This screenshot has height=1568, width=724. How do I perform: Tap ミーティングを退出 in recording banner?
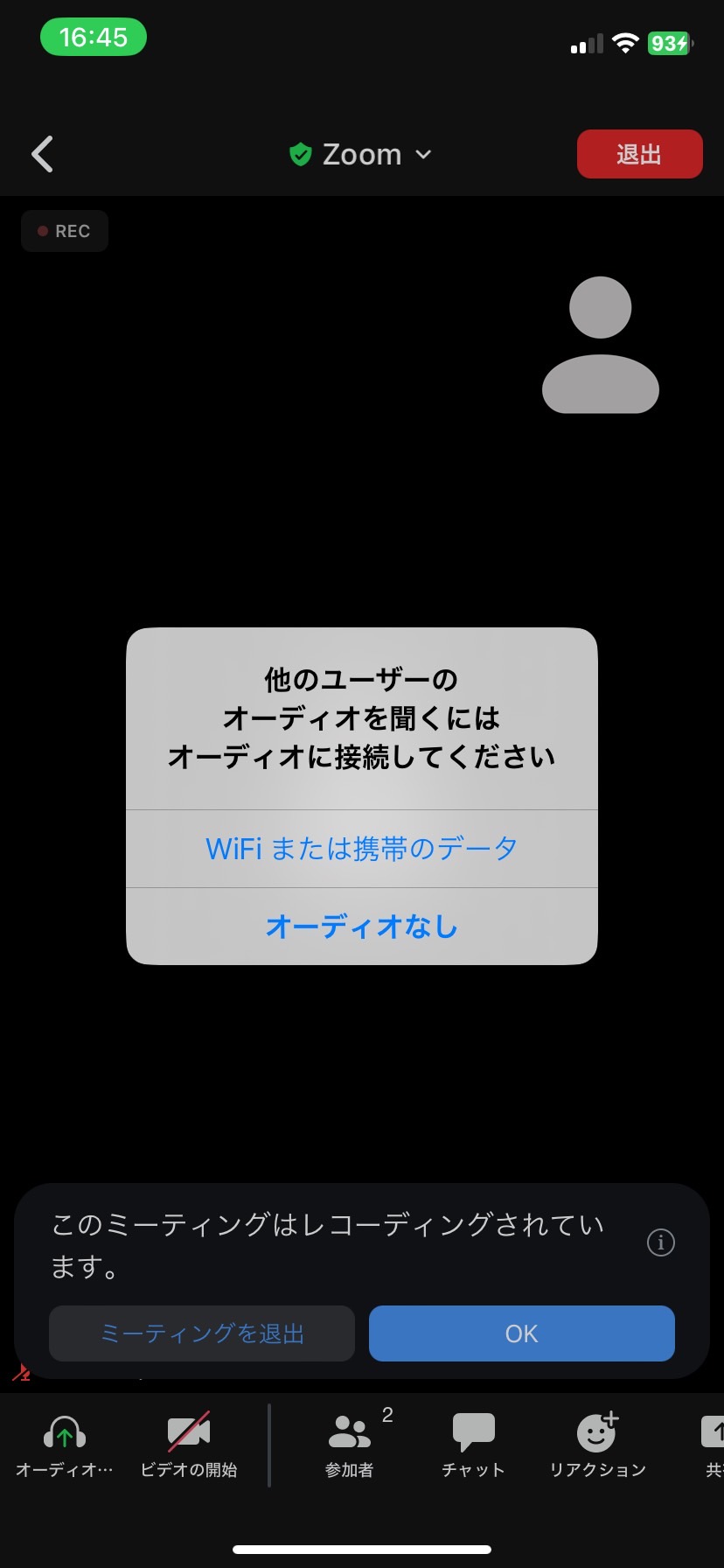pos(202,1333)
